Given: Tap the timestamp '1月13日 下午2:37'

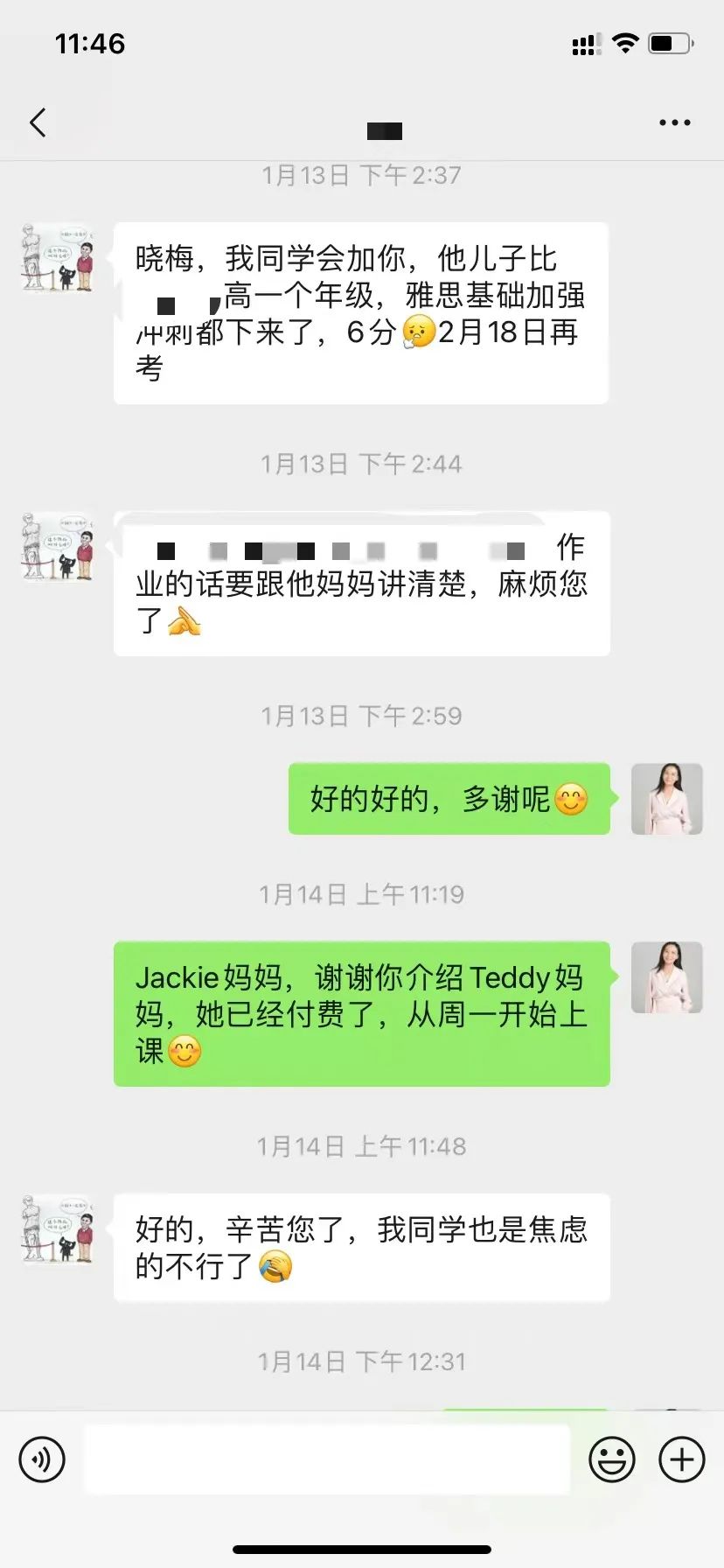Looking at the screenshot, I should [x=361, y=174].
